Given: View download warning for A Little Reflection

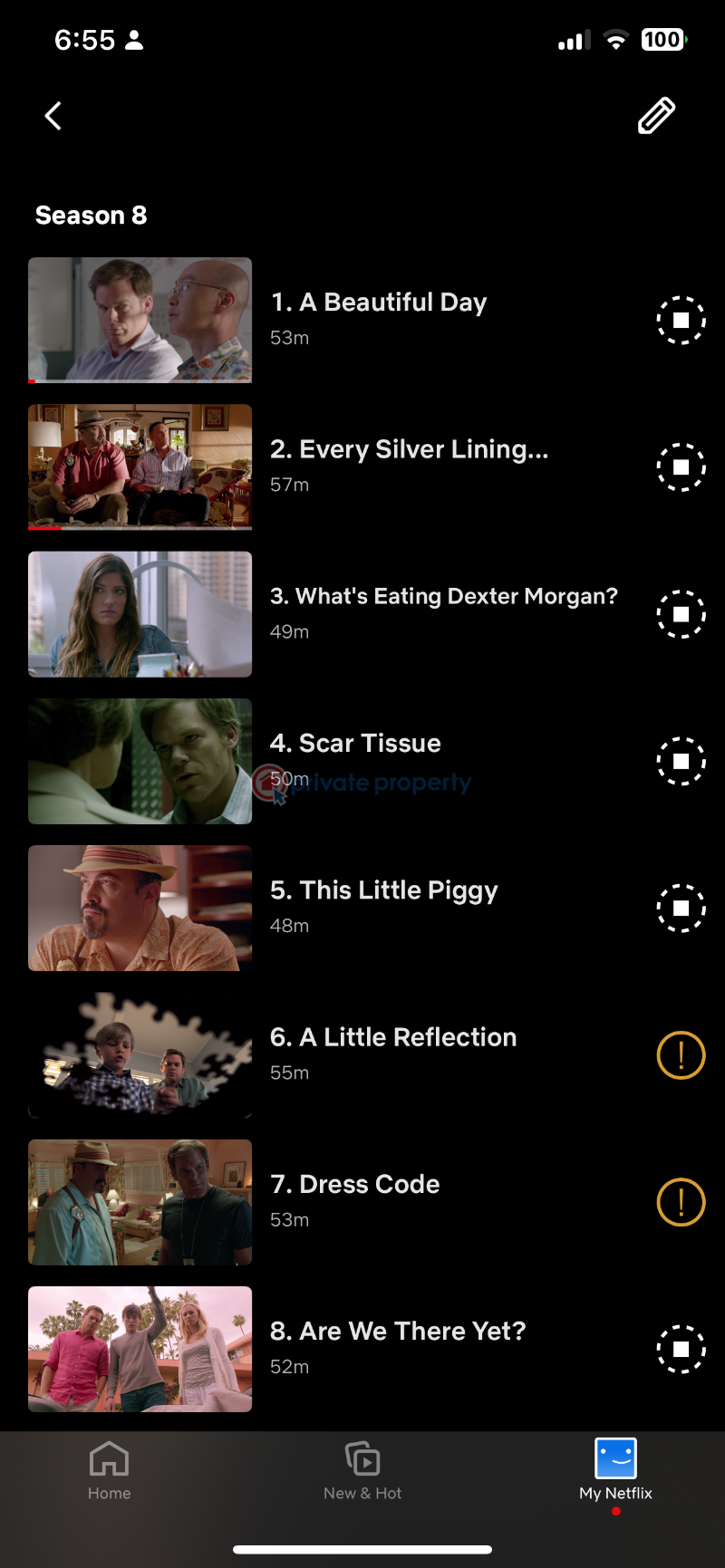Looking at the screenshot, I should (681, 1055).
